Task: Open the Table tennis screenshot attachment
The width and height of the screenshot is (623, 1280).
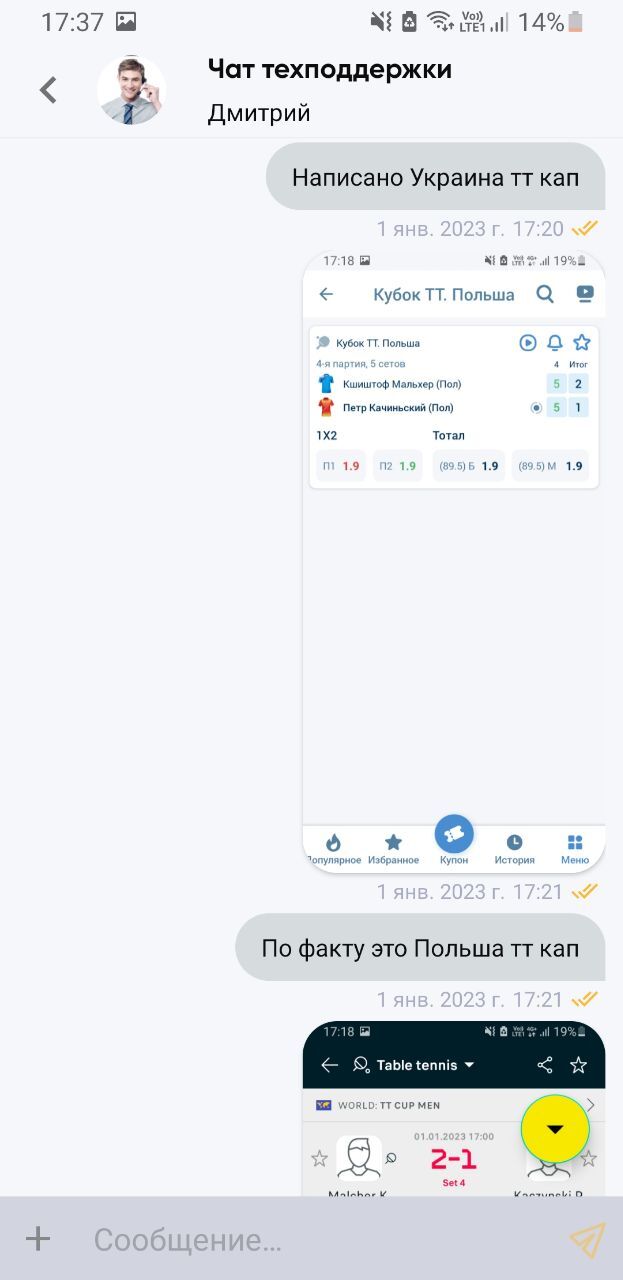Action: (454, 1109)
